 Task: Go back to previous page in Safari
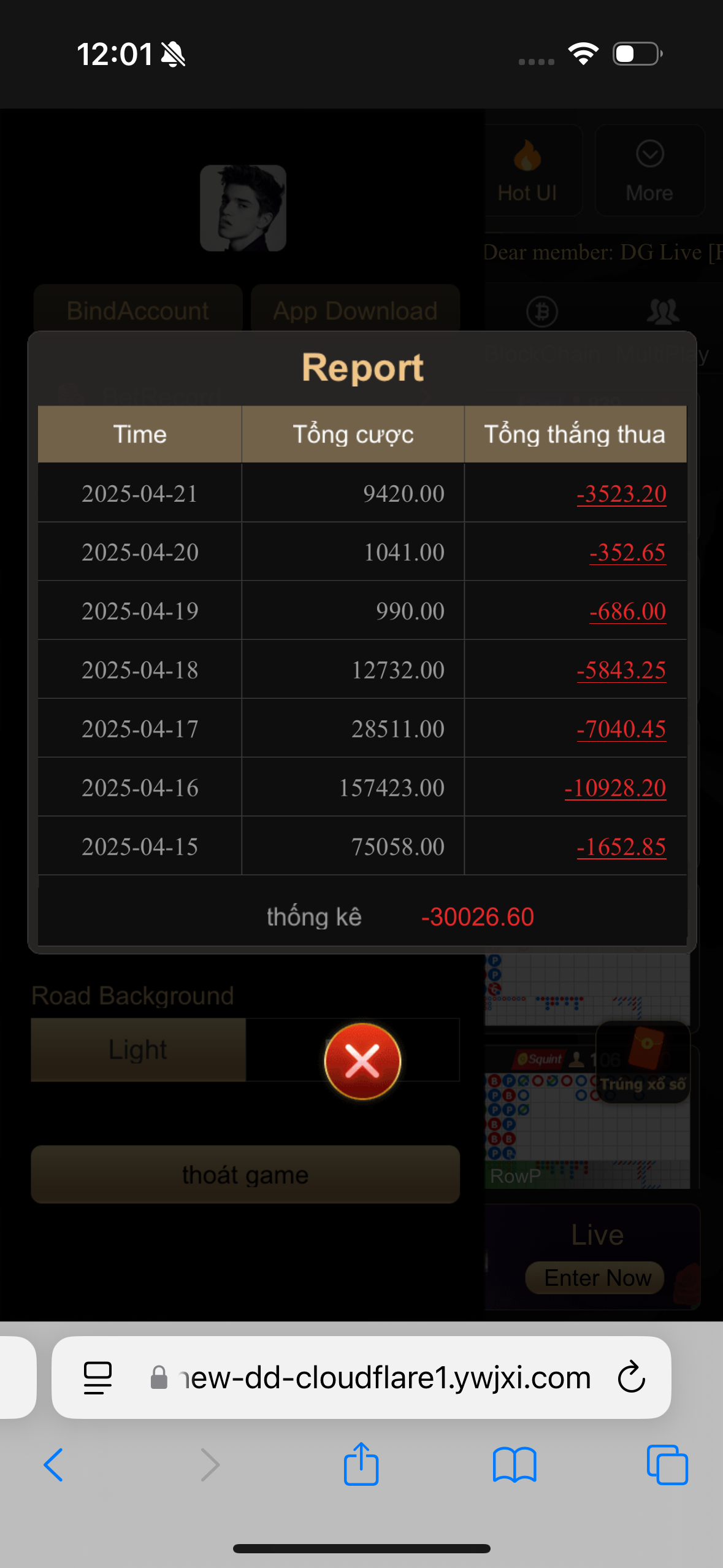(54, 1465)
